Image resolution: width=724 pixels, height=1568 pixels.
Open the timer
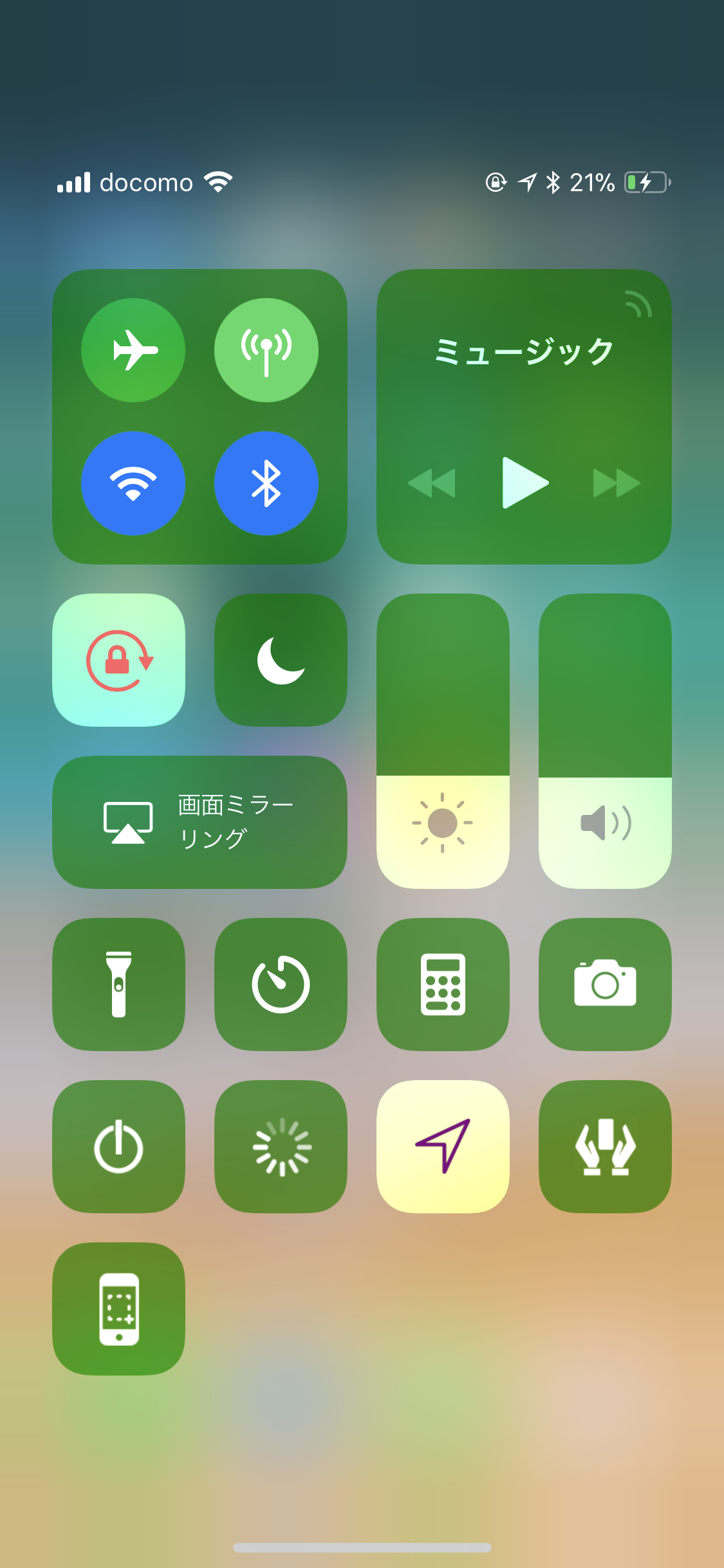281,984
